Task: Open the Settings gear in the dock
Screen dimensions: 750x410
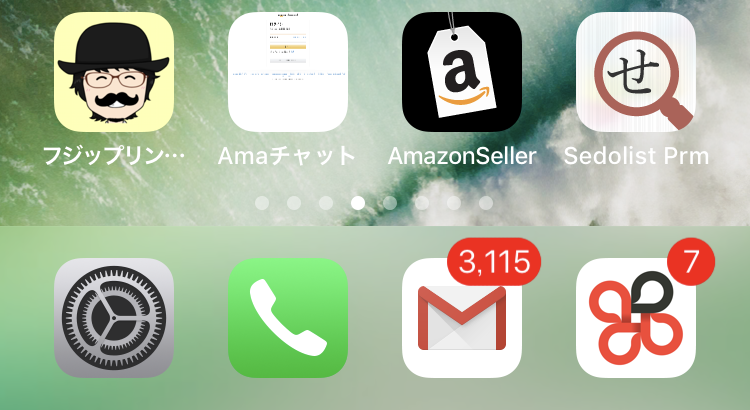Action: 114,317
